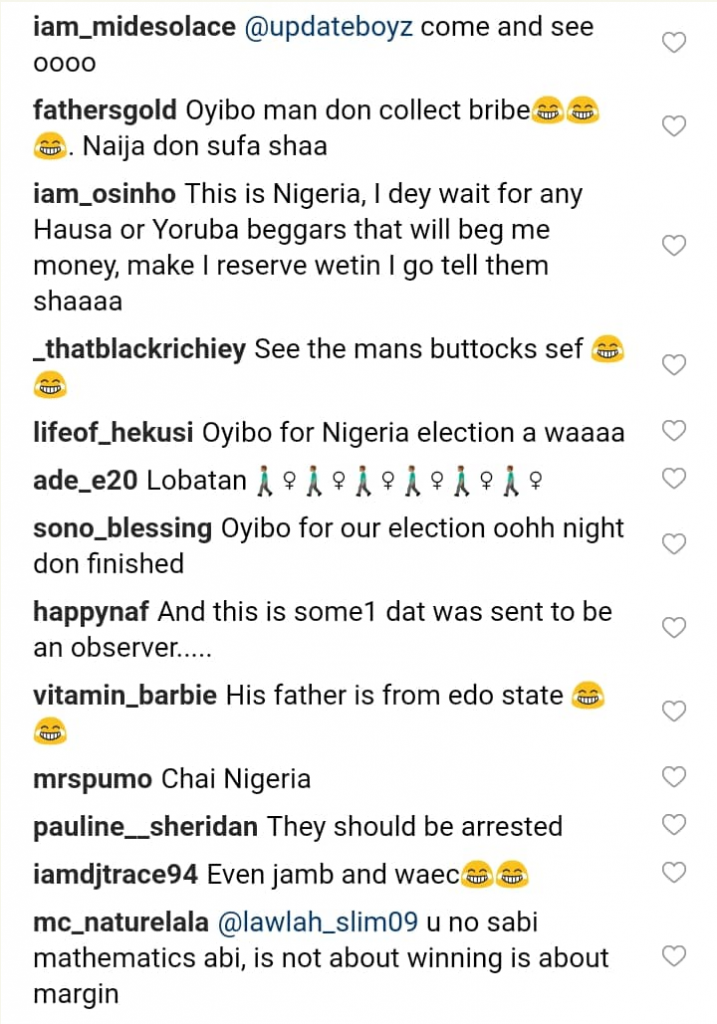Visit pauline__sheridan's profile
Screen dimensions: 717x1024
pyautogui.click(x=145, y=827)
